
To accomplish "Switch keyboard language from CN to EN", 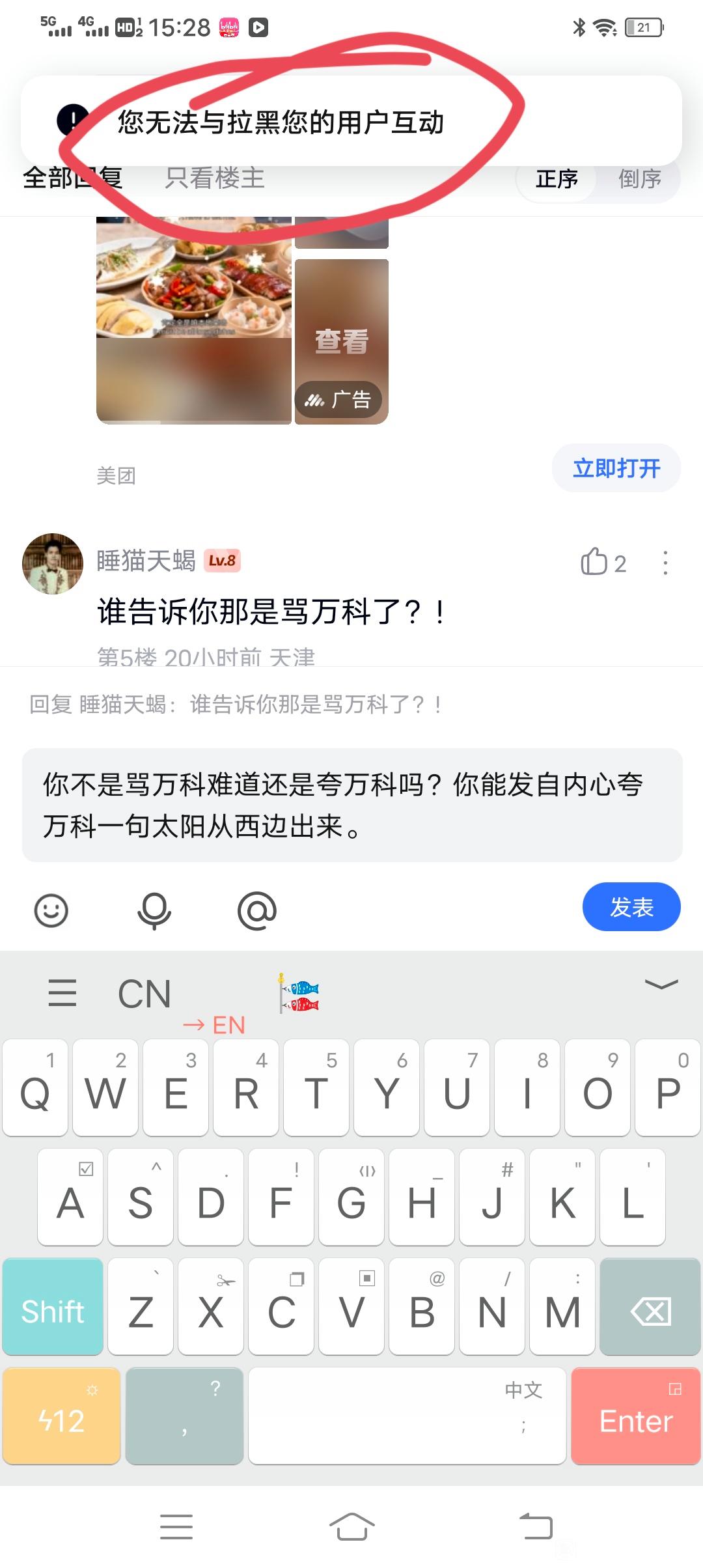I will [x=145, y=994].
